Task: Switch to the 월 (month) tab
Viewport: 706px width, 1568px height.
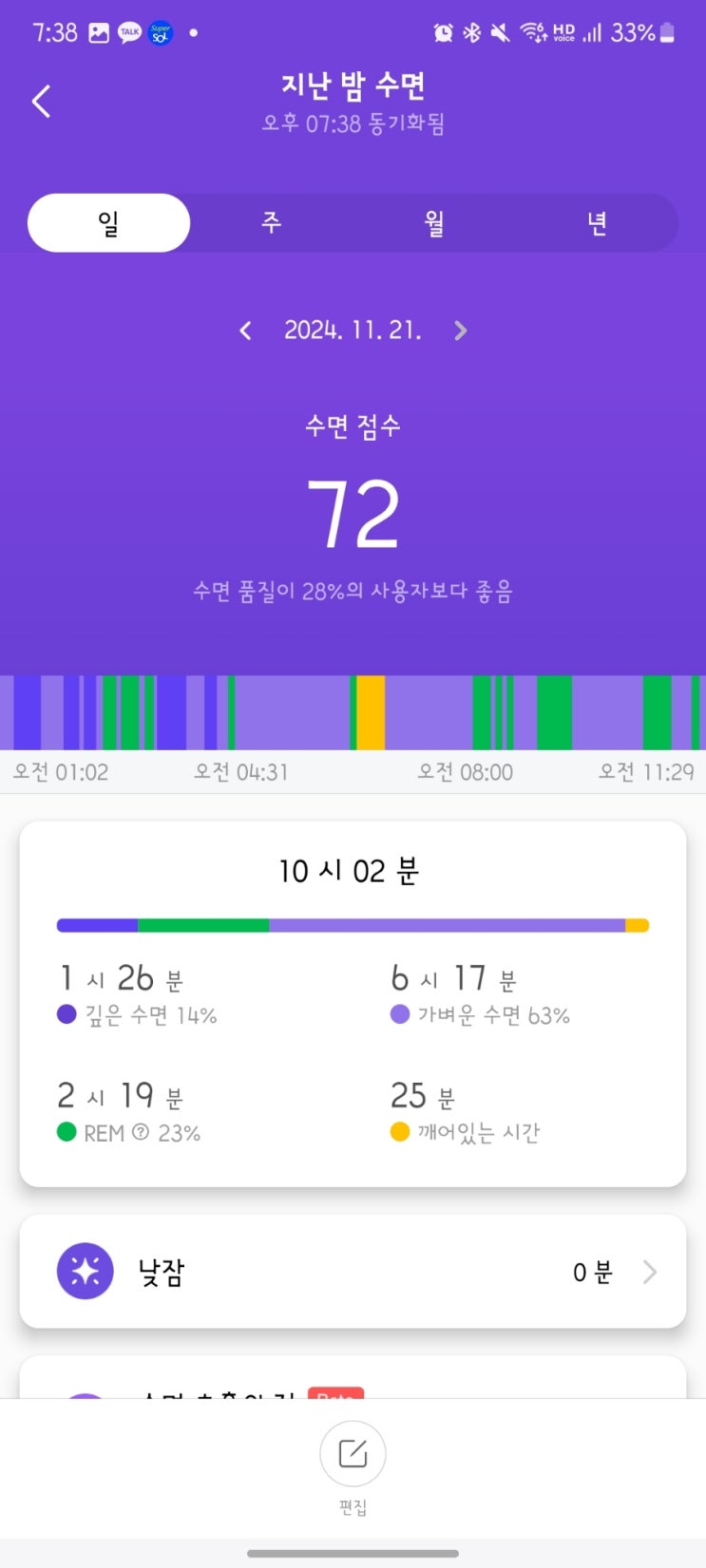Action: click(434, 223)
